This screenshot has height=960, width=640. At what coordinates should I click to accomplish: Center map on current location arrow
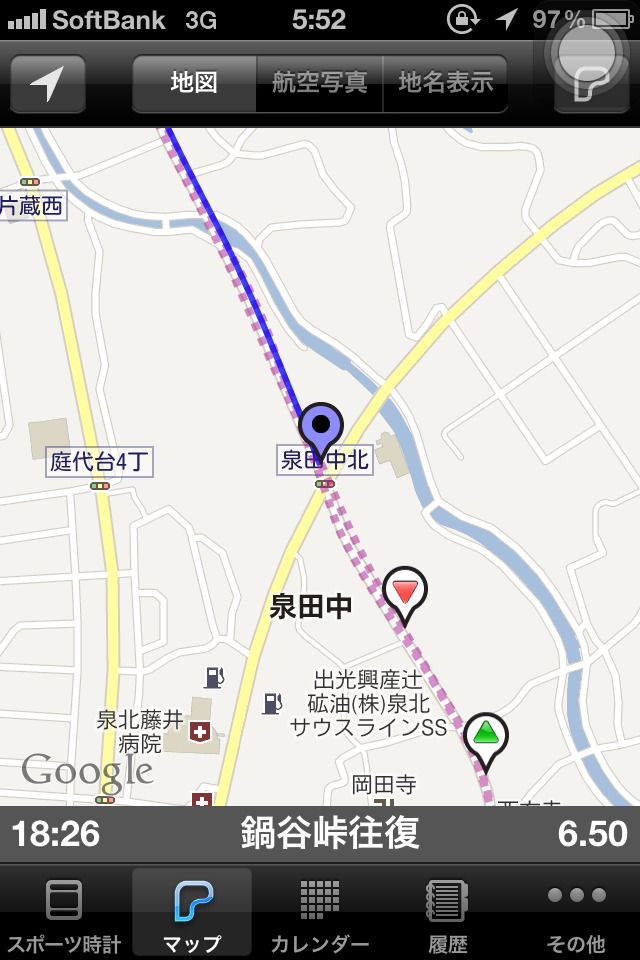pos(47,84)
